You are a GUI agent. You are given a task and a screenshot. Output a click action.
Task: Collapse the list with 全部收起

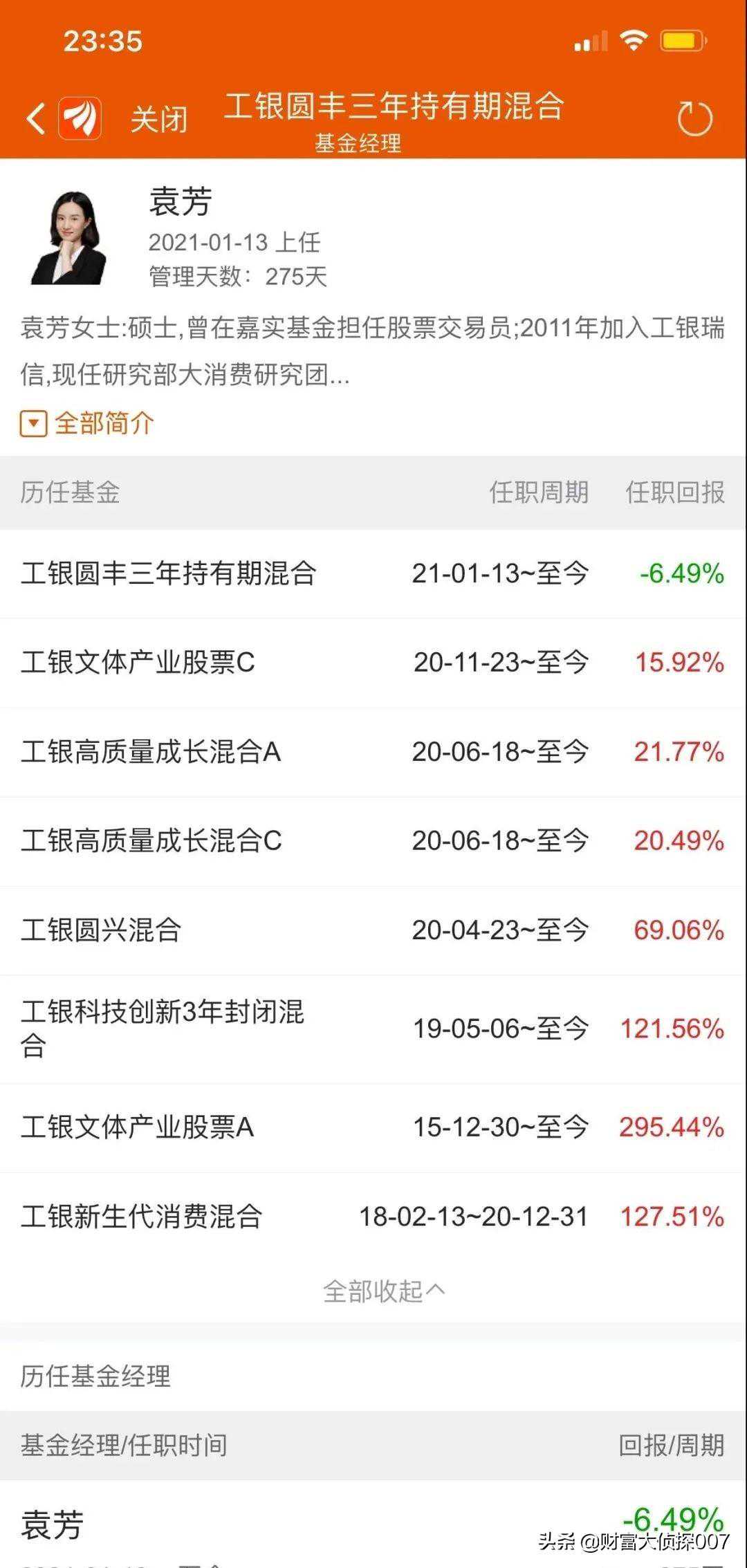pyautogui.click(x=383, y=1291)
